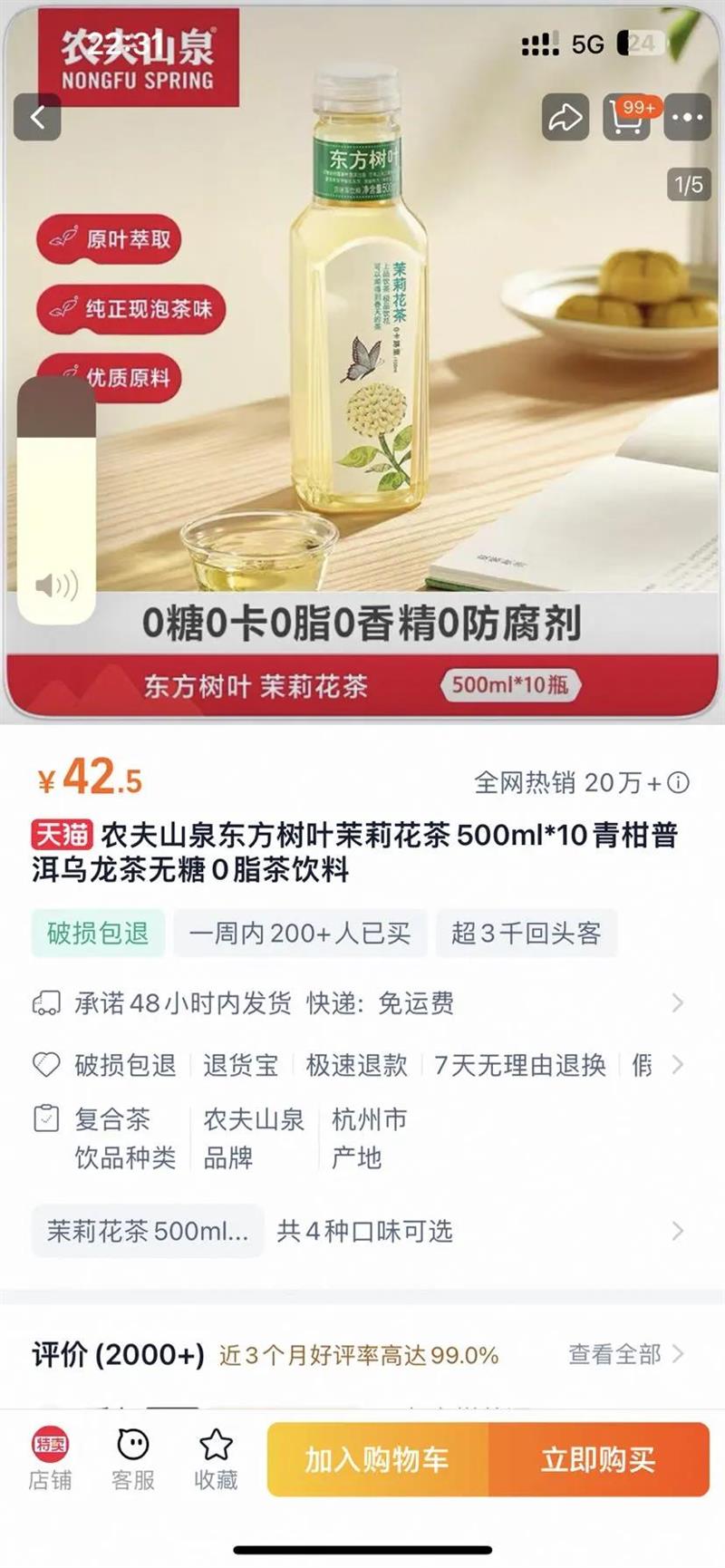View info icon next to 全网热销 20万+
This screenshot has width=725, height=1568.
[x=678, y=782]
